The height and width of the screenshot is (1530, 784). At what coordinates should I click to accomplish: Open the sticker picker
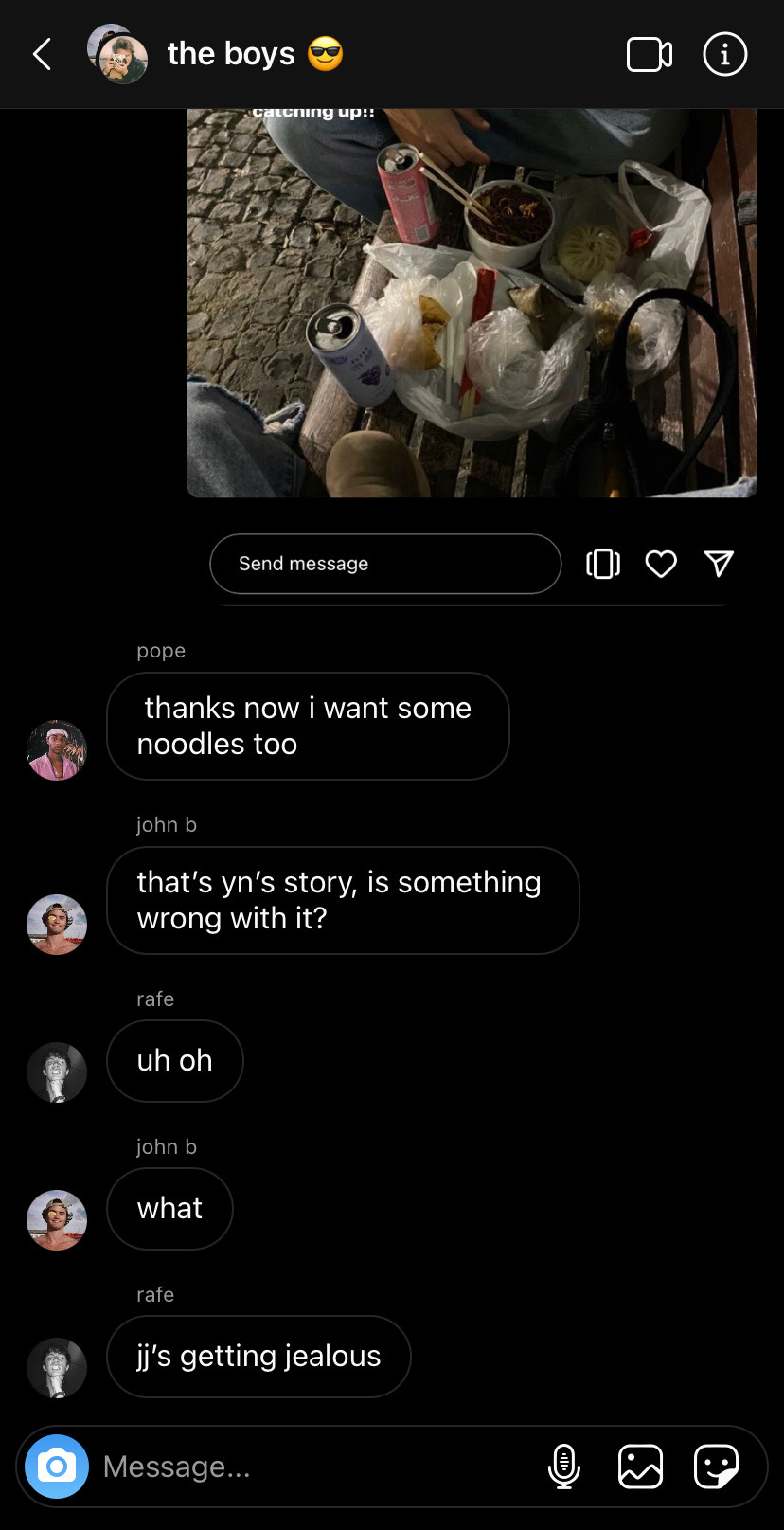click(x=716, y=1467)
